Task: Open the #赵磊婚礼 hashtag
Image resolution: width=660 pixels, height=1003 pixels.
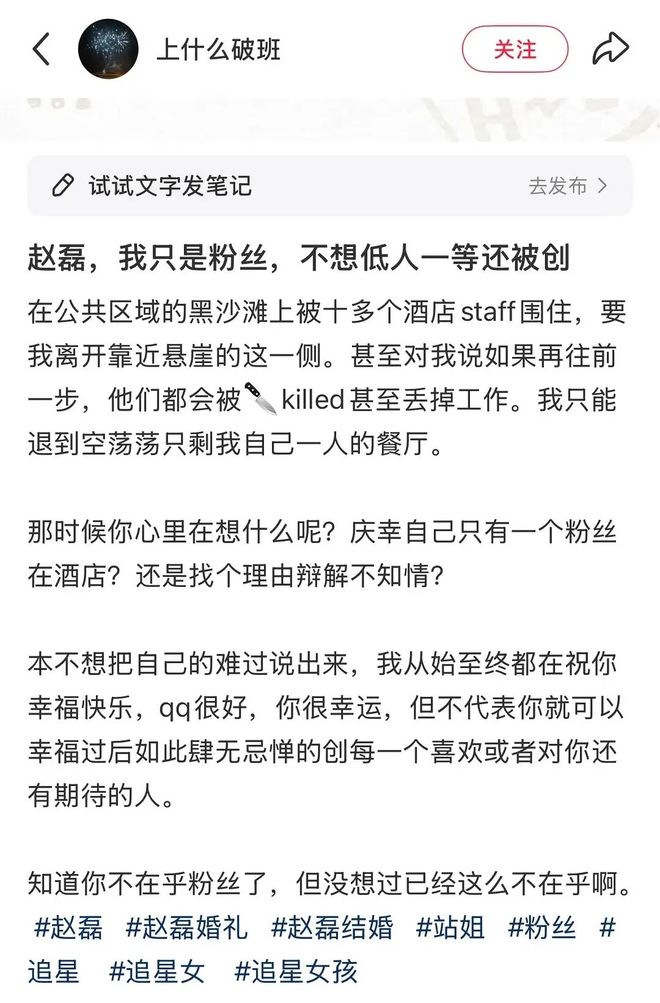Action: [187, 927]
